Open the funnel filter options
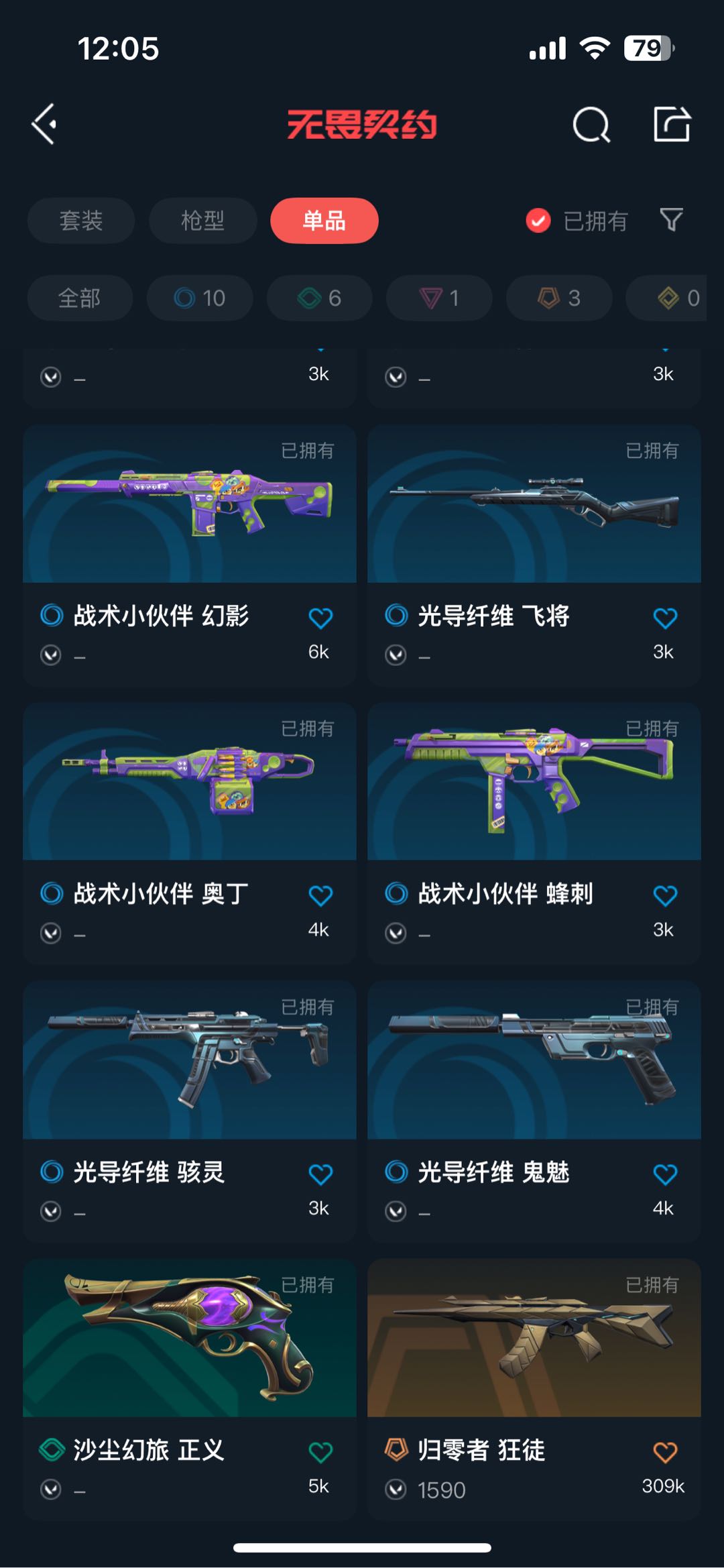Screen dimensions: 724x1568 (x=671, y=220)
